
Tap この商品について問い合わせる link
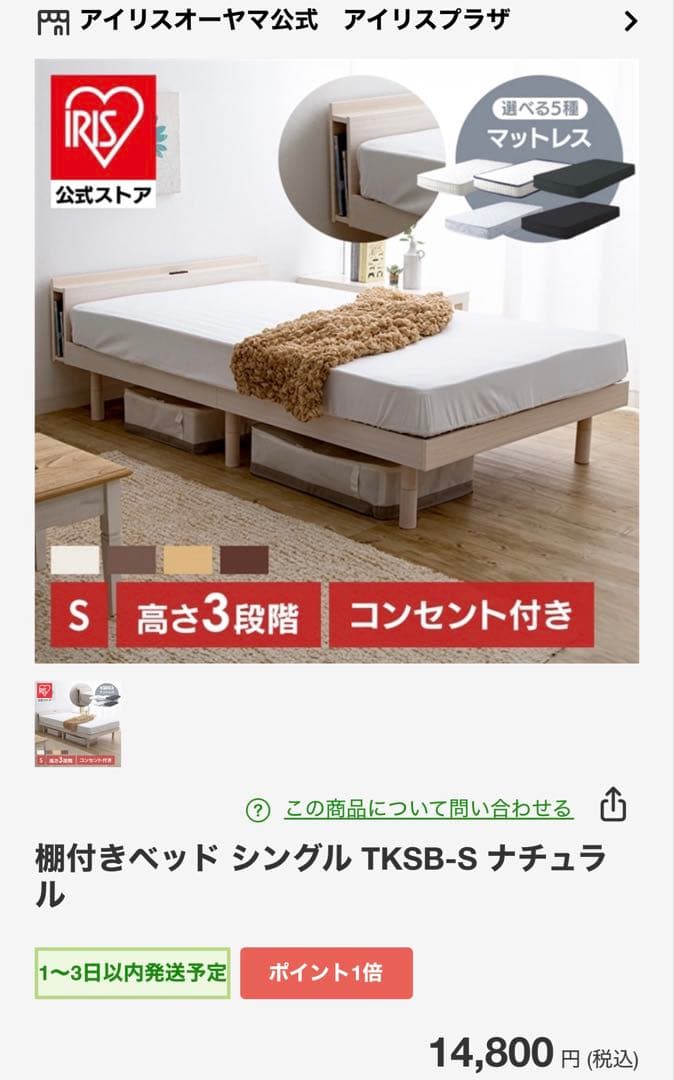pyautogui.click(x=428, y=808)
